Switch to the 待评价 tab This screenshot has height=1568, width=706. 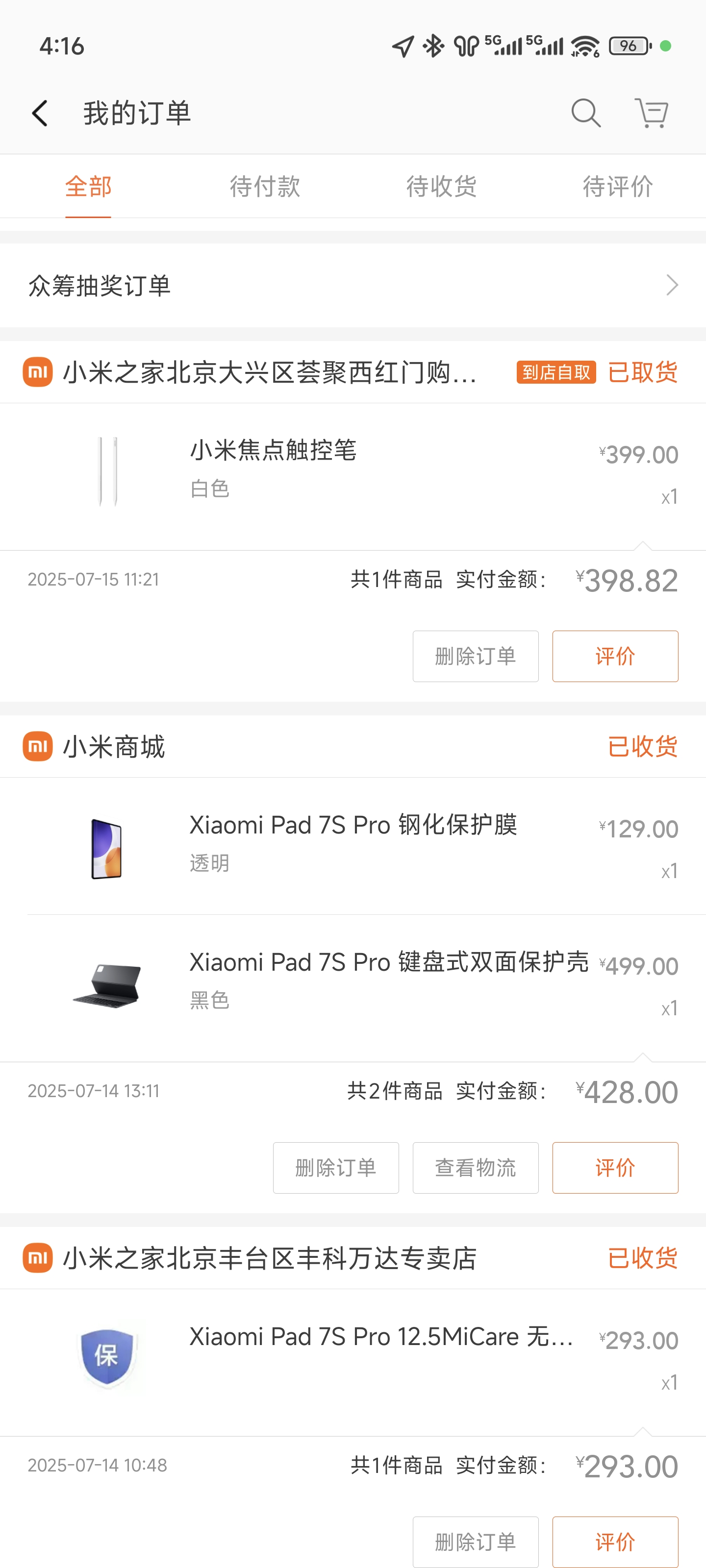click(618, 186)
